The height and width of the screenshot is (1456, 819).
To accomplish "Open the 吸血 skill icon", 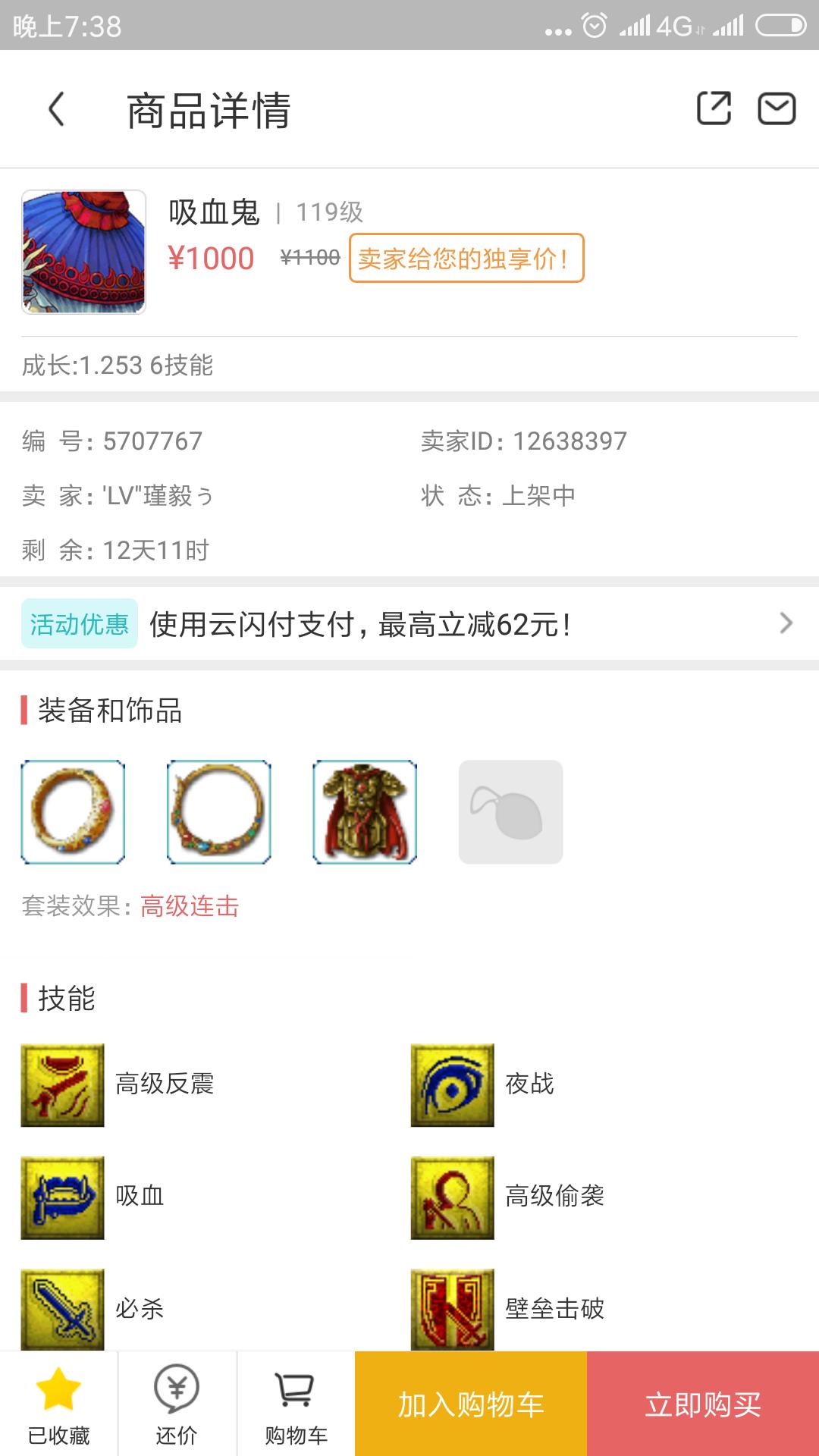I will [x=62, y=1197].
